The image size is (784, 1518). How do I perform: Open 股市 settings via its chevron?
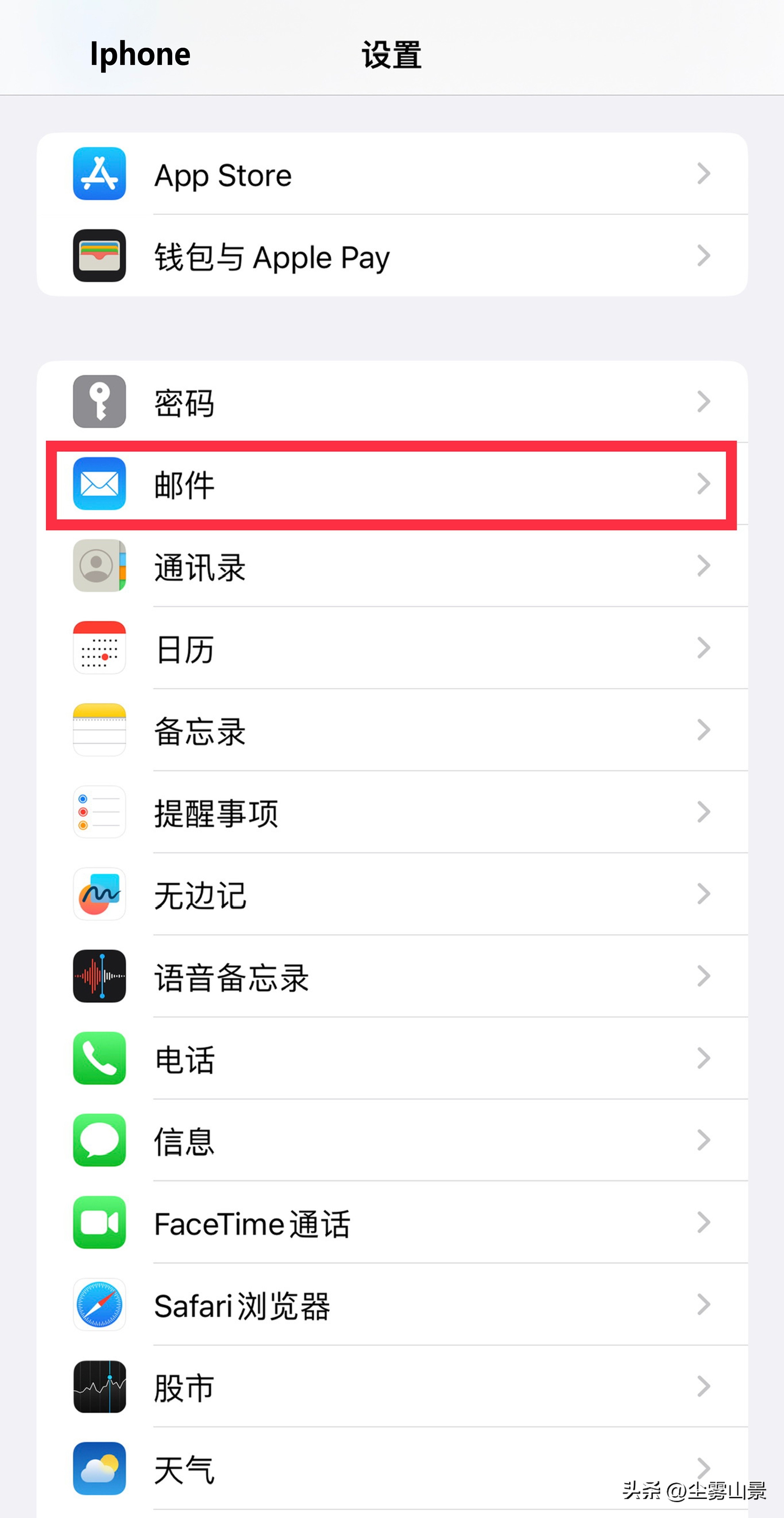coord(704,1387)
